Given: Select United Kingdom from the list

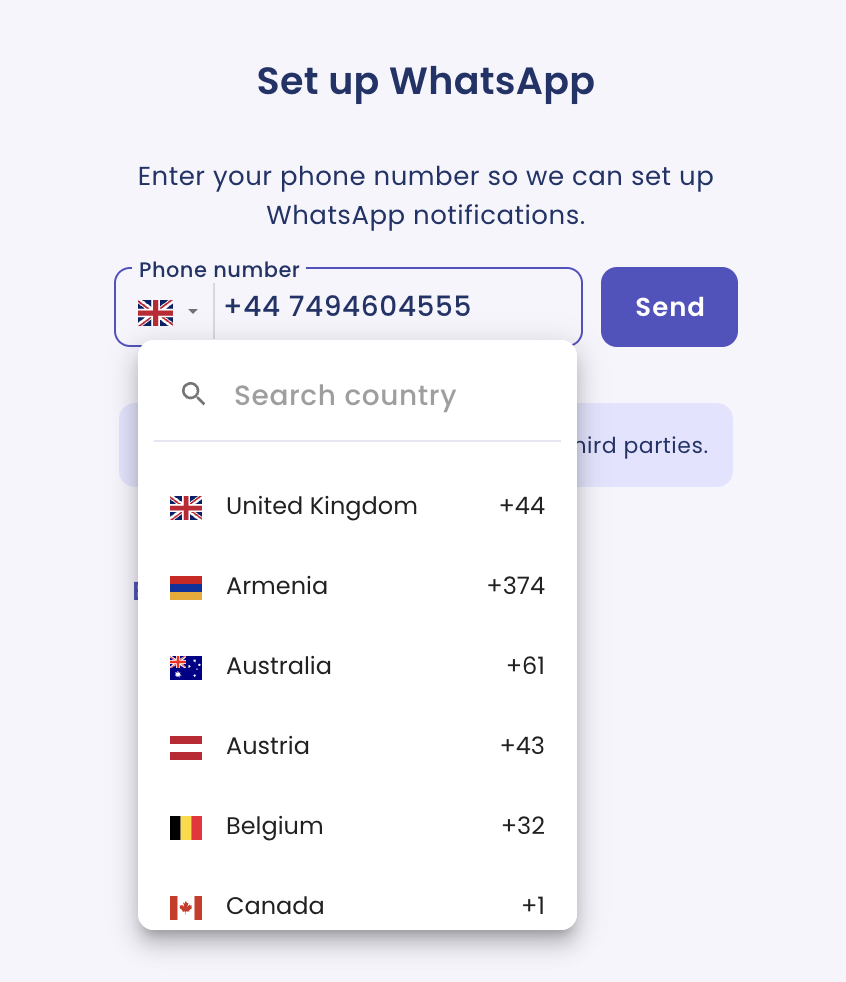Looking at the screenshot, I should click(x=322, y=507).
